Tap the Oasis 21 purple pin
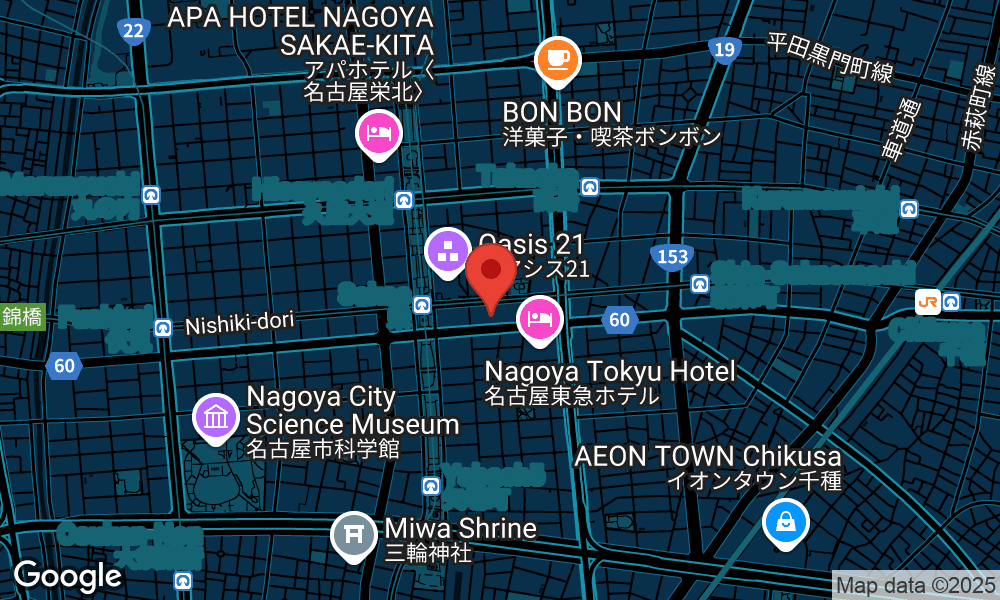This screenshot has width=1000, height=600. [447, 250]
